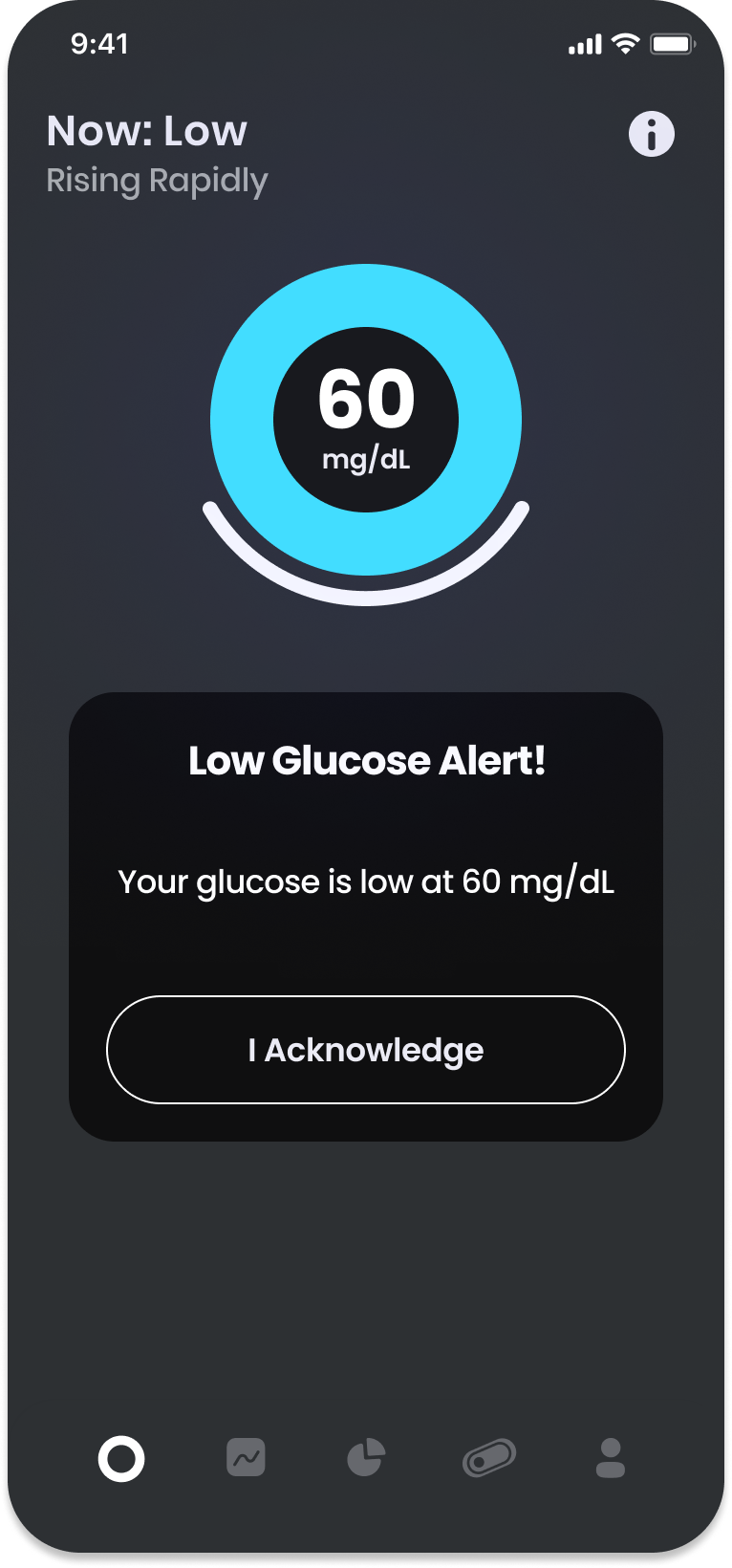The image size is (732, 1568).
Task: Tap the cellular signal bars icon
Action: (584, 44)
